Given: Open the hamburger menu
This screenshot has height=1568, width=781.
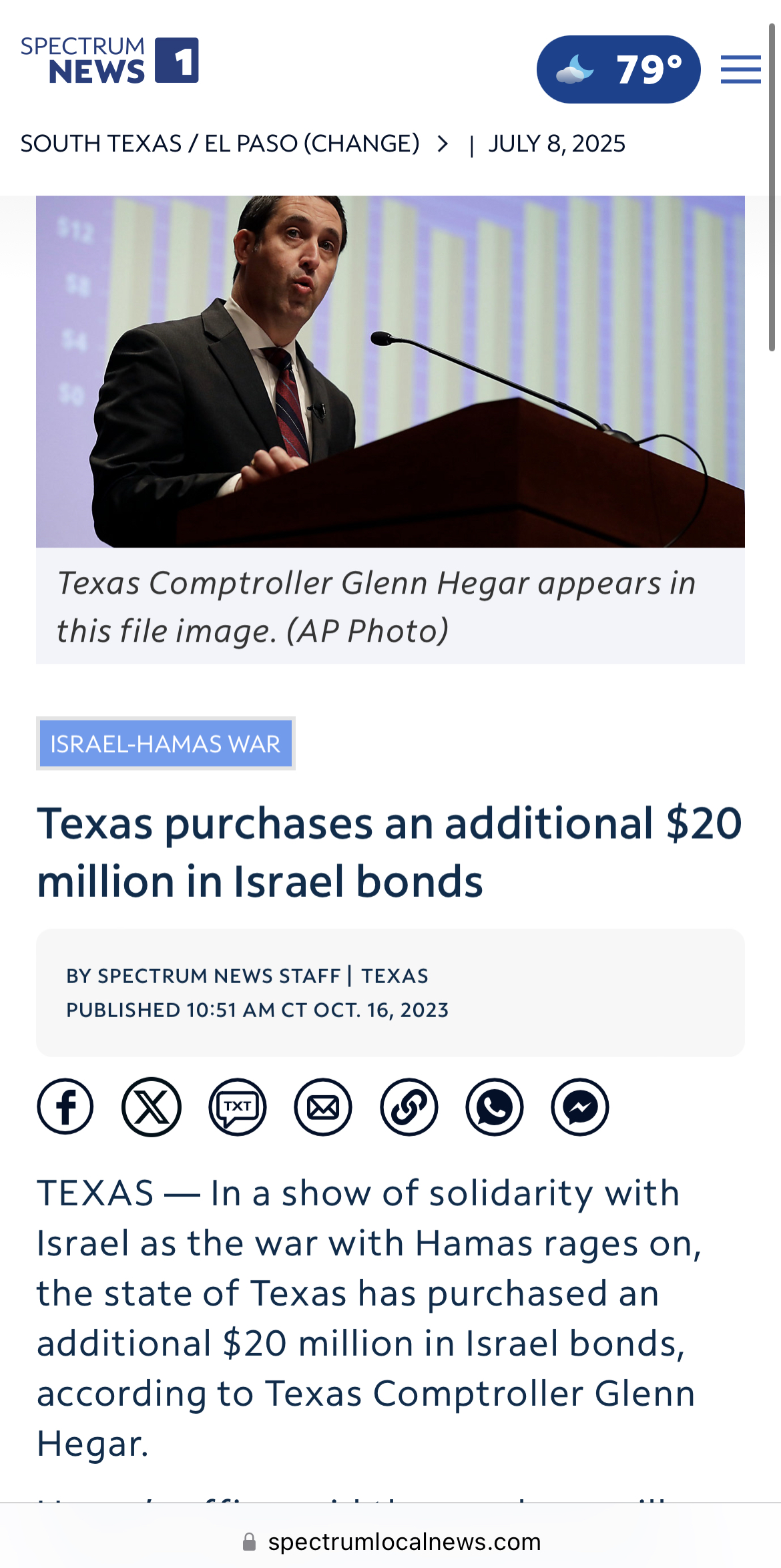Looking at the screenshot, I should (x=740, y=69).
